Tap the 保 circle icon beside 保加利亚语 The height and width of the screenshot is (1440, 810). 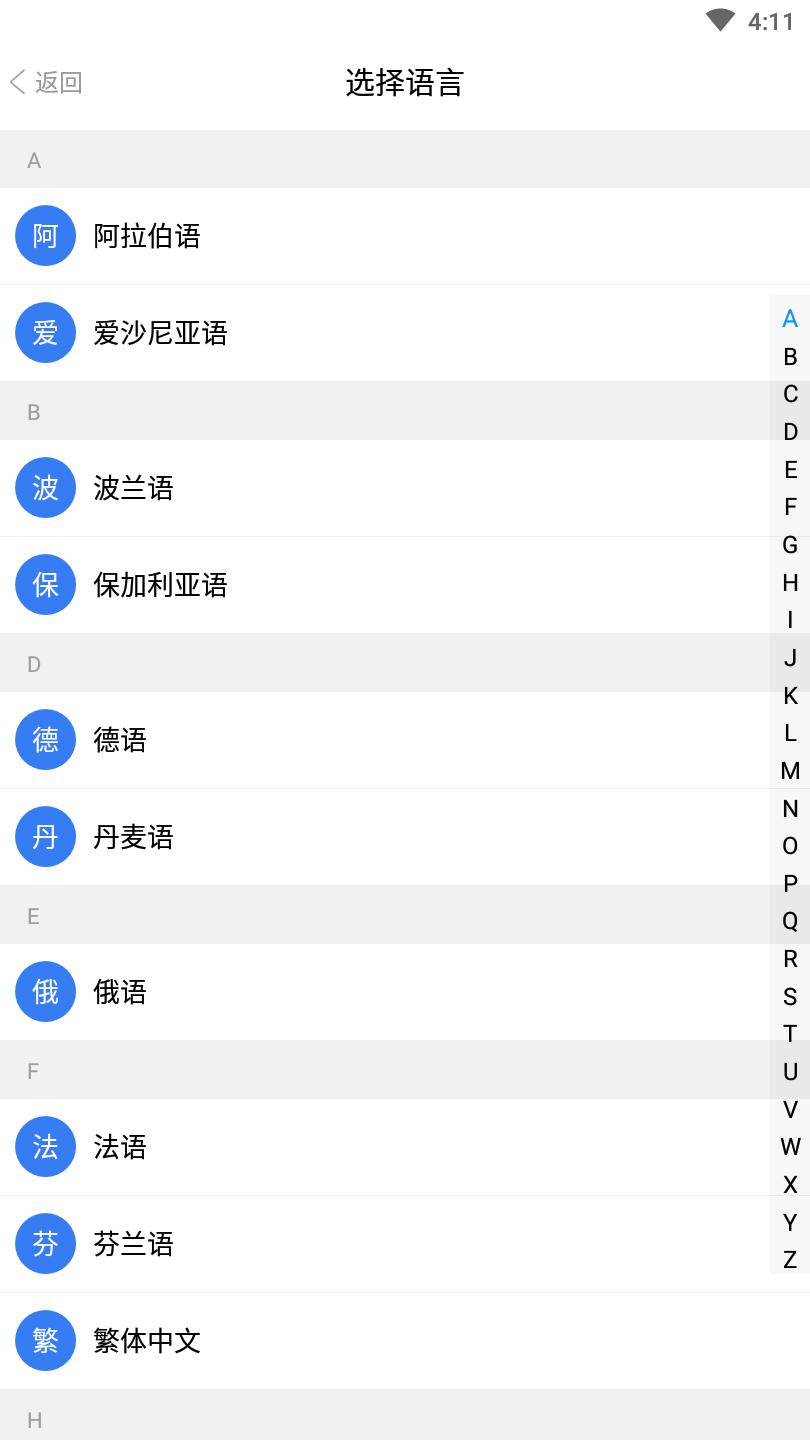45,585
